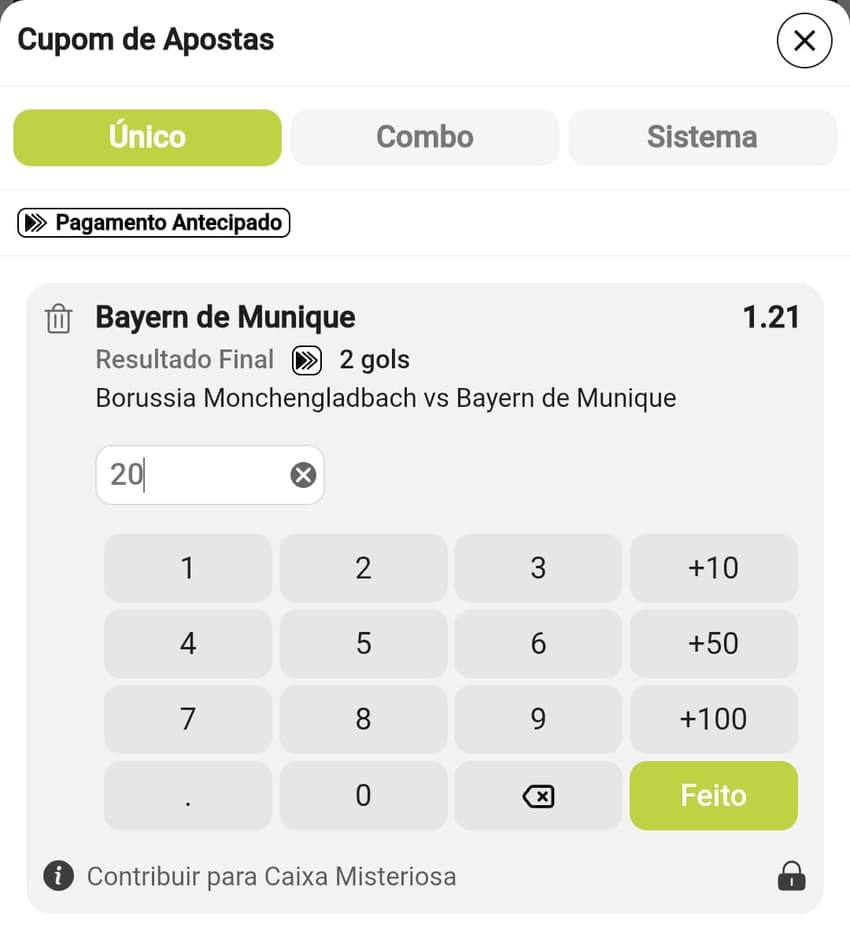
Task: Delete the Bayern de Munique selection via trash icon
Action: pos(58,318)
